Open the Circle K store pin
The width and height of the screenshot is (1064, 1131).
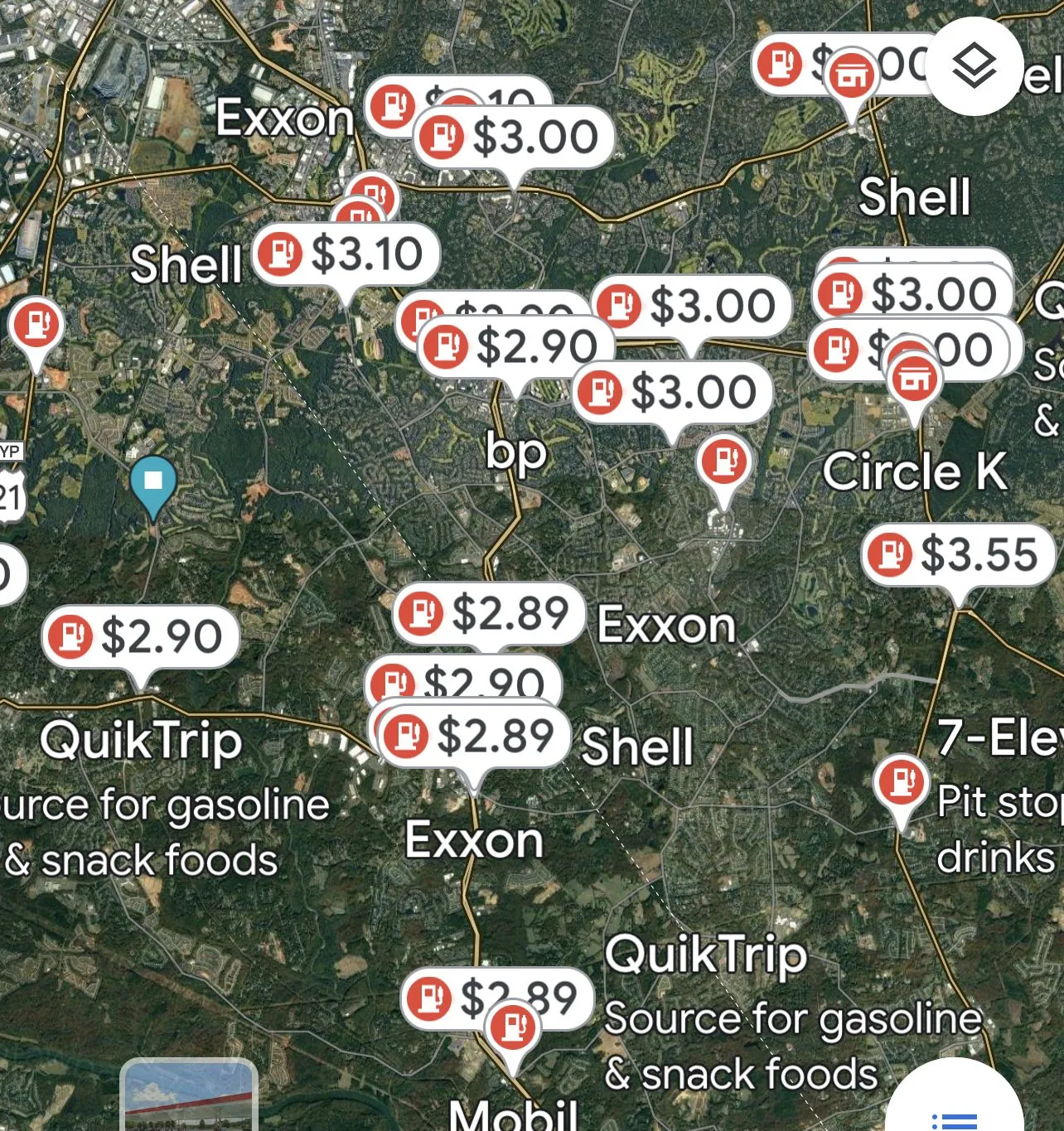(913, 380)
